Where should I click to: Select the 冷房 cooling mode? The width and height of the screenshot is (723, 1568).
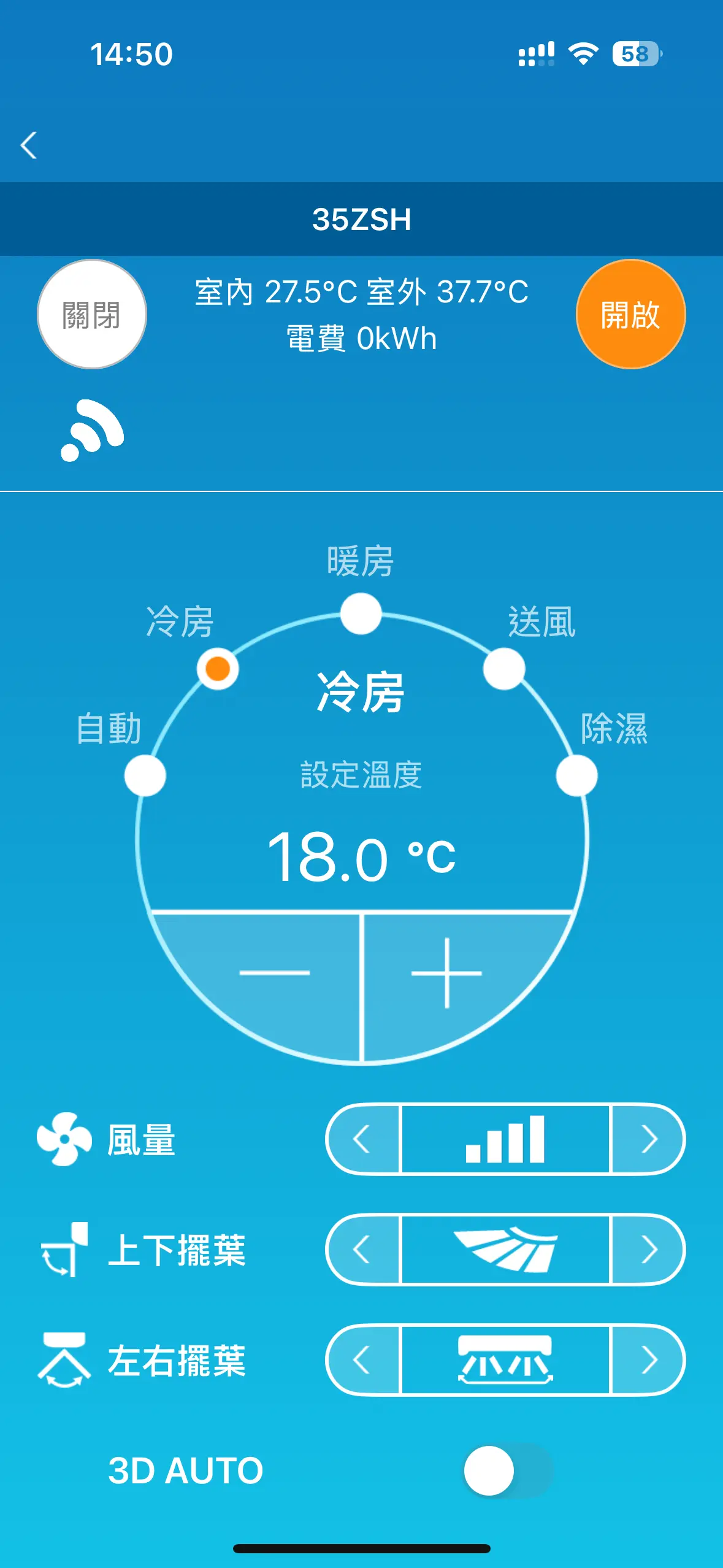click(218, 669)
